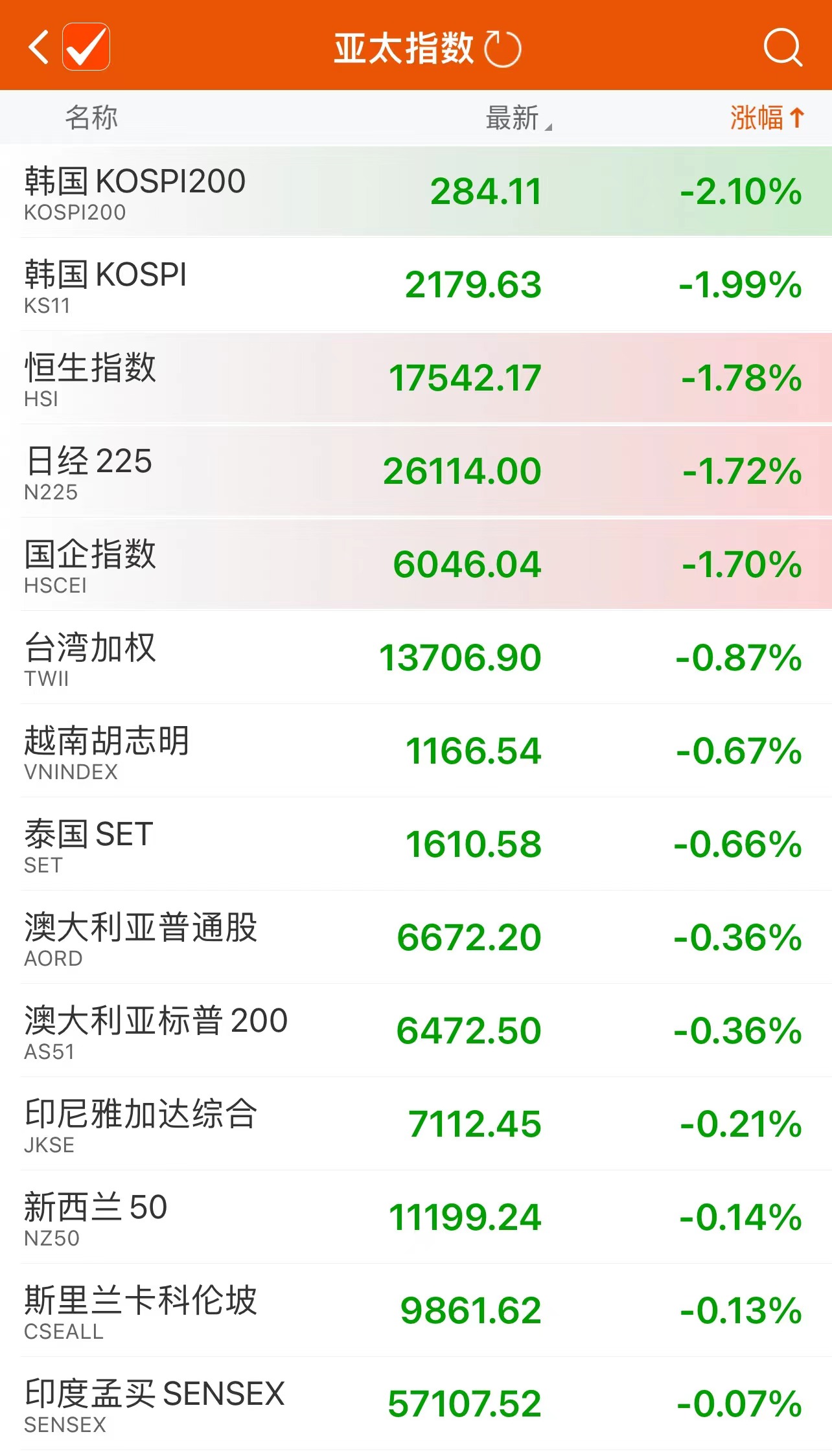Open 澳大利亚标普 200 AS51 quote
Screen dimensions: 832x1456
(416, 1031)
